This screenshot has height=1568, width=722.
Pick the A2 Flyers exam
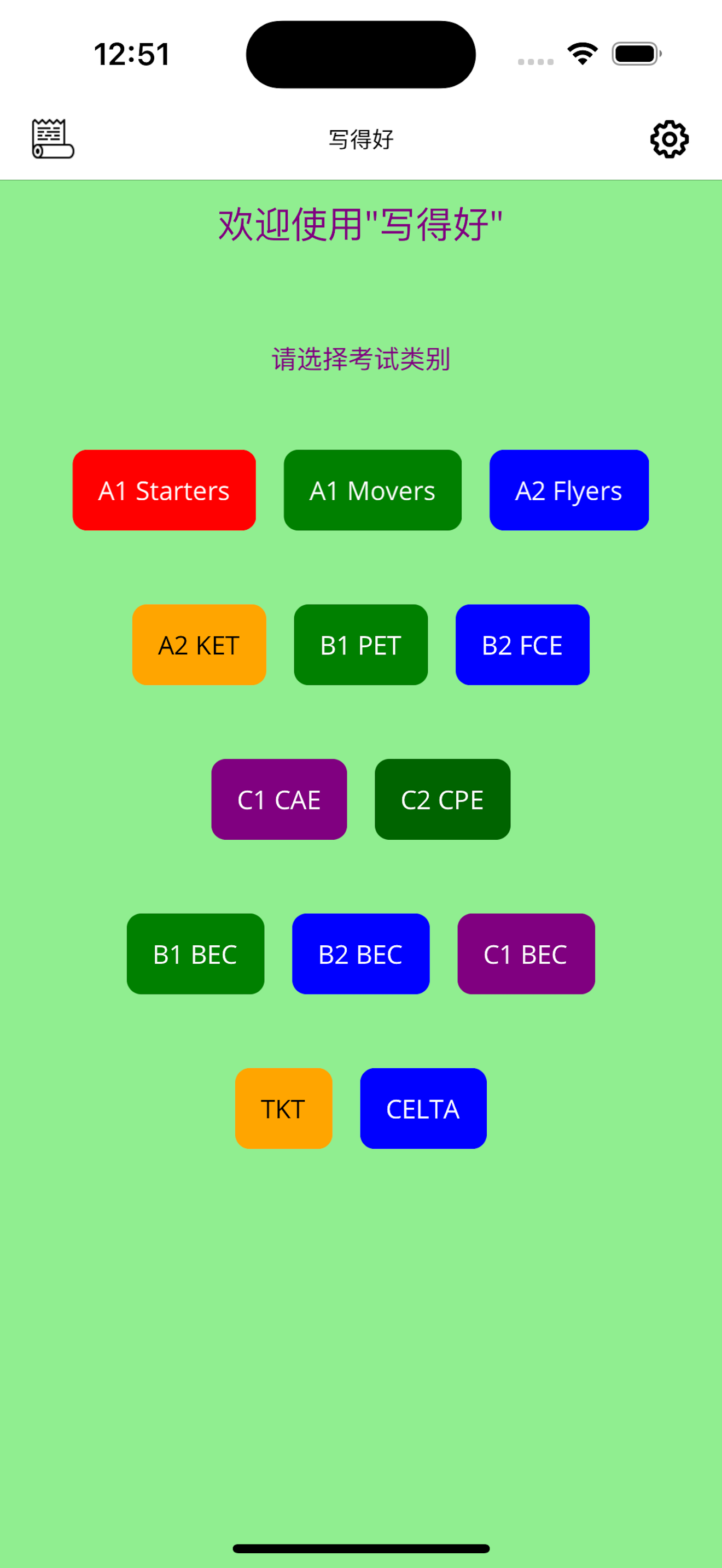click(569, 490)
